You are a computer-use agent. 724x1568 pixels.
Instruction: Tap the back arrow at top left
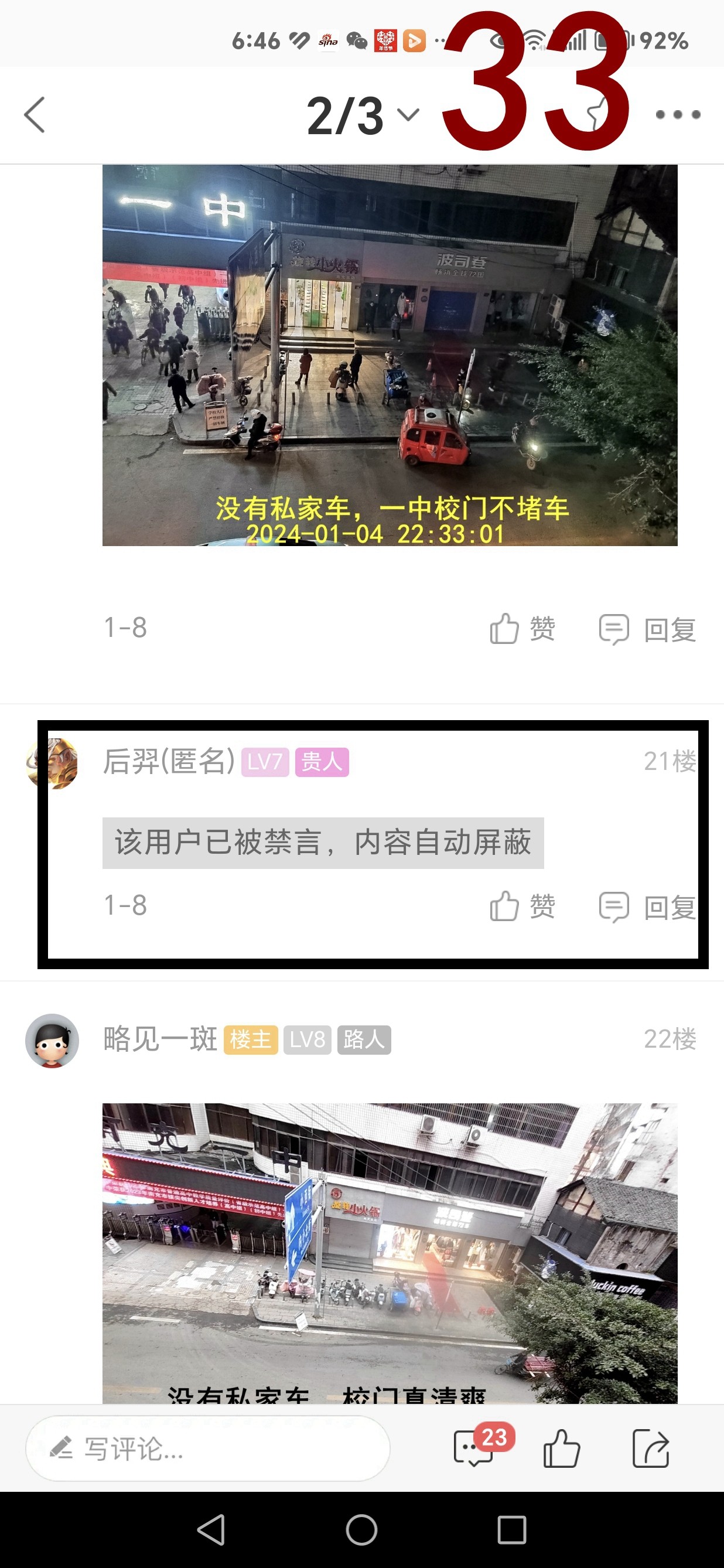35,115
